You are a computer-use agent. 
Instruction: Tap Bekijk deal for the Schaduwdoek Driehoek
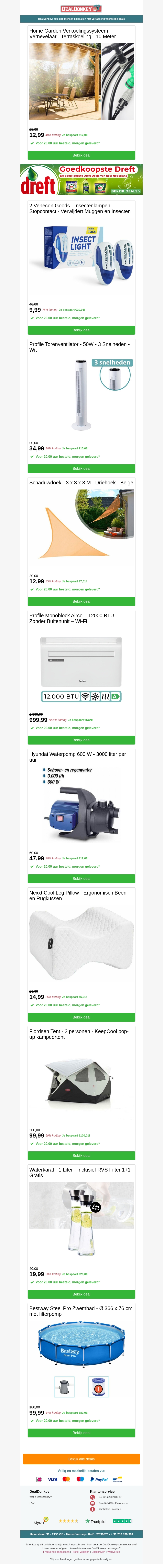click(81, 601)
